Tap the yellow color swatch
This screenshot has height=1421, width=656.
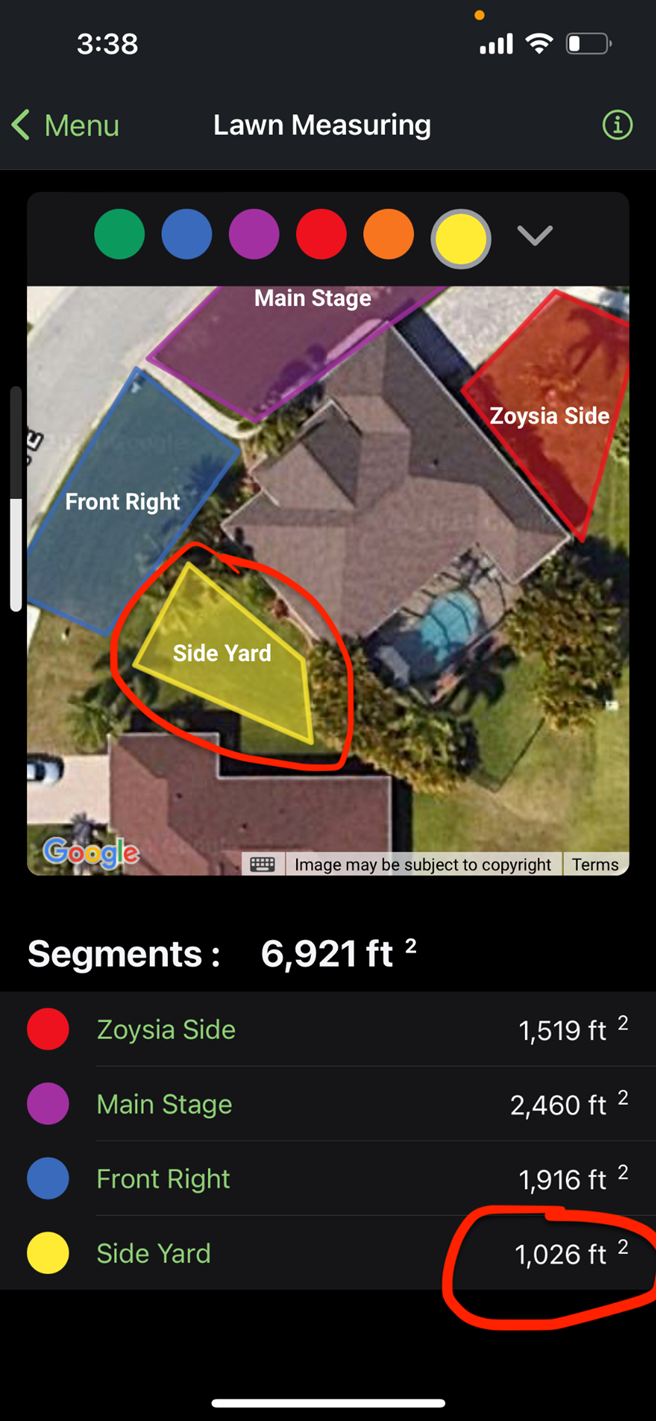tap(461, 239)
